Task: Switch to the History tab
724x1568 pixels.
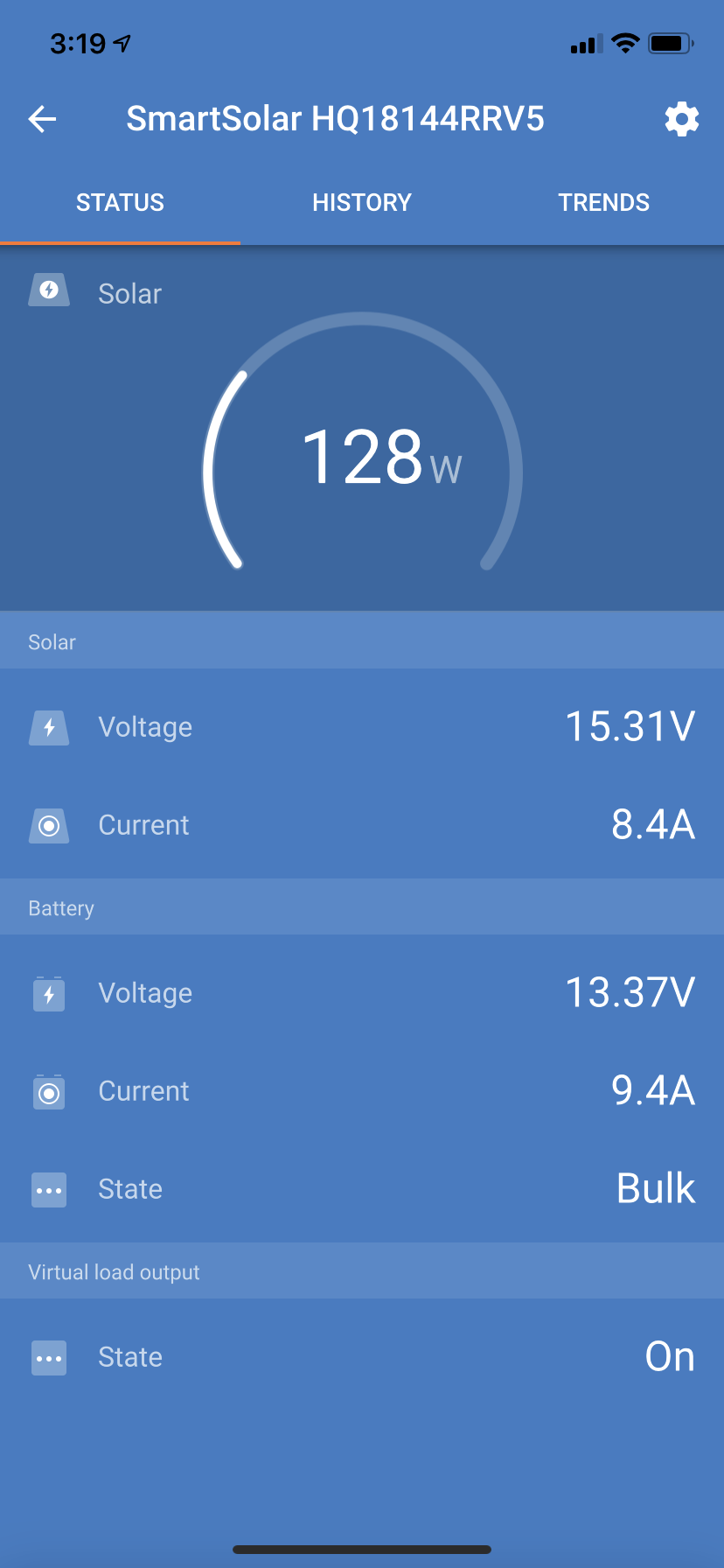Action: [362, 203]
